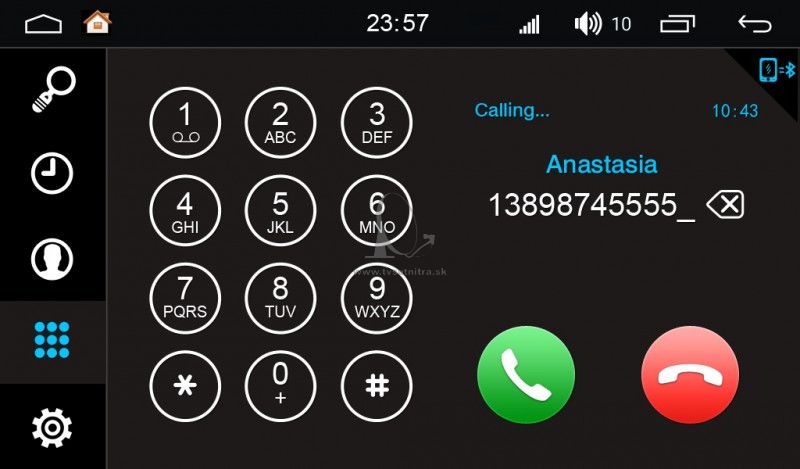
Task: Enter digit 4 GHI
Action: (x=185, y=210)
